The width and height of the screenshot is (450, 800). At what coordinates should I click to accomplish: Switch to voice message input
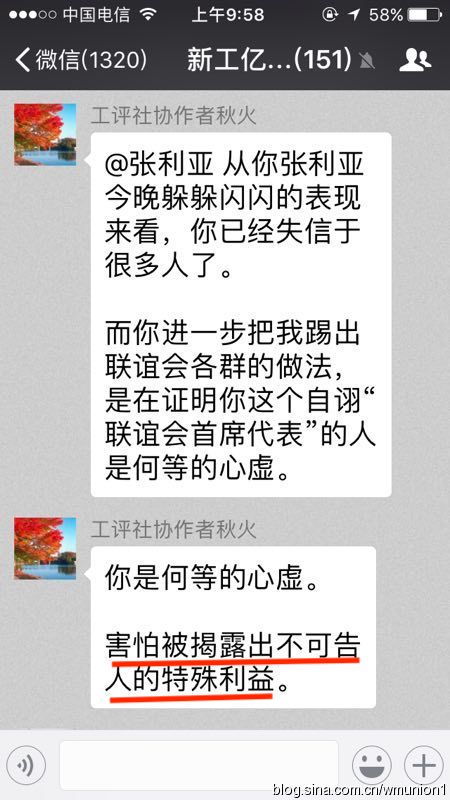(x=27, y=765)
